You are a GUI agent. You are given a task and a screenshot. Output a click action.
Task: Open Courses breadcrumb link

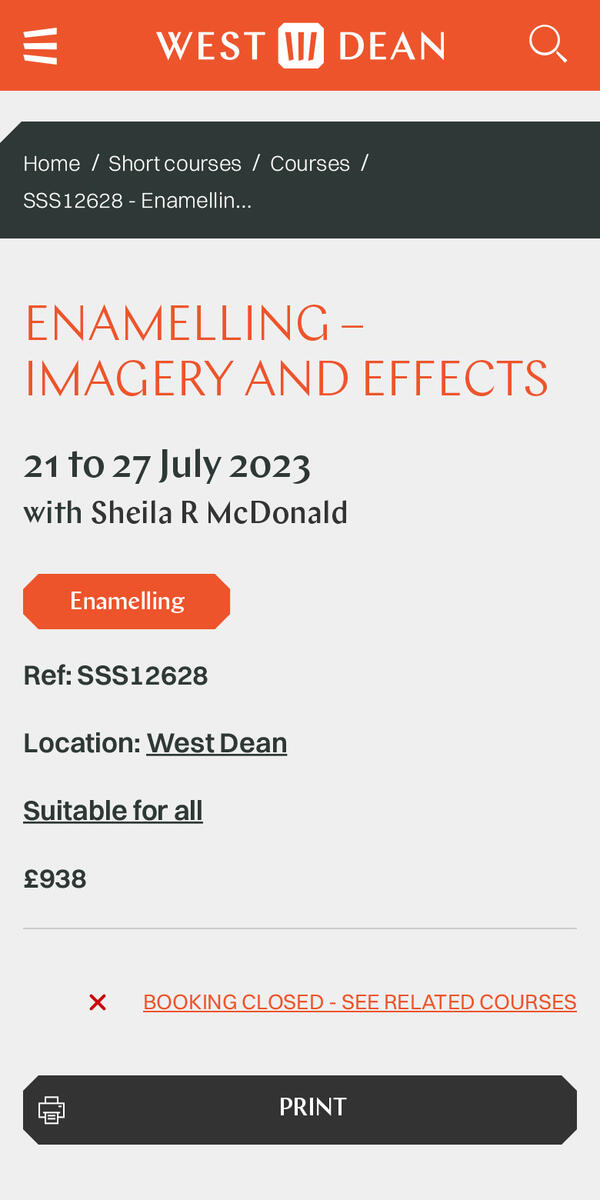[310, 163]
